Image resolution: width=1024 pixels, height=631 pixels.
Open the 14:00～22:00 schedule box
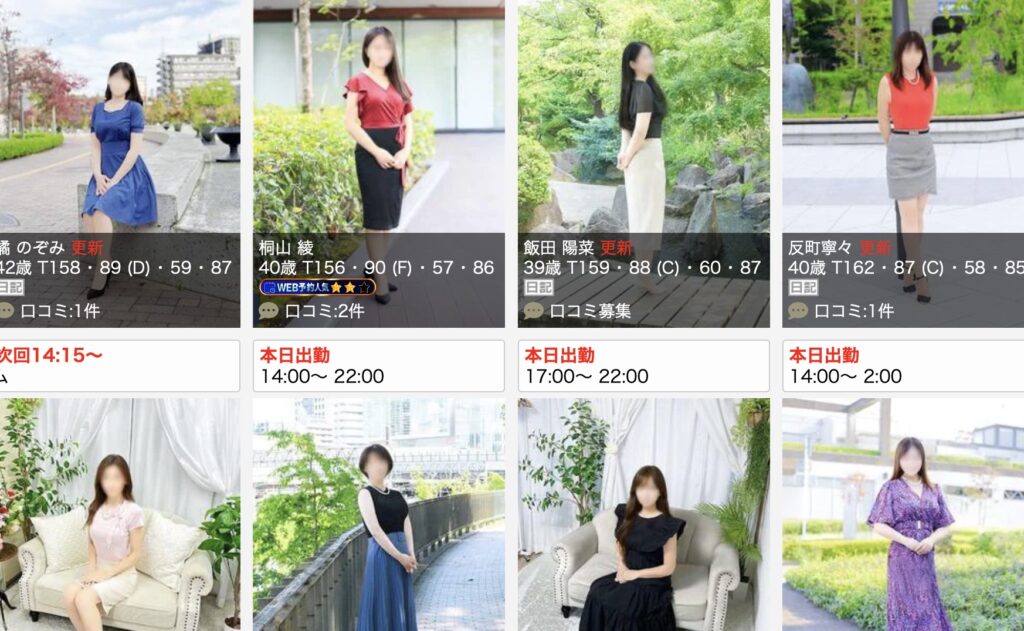coord(378,366)
